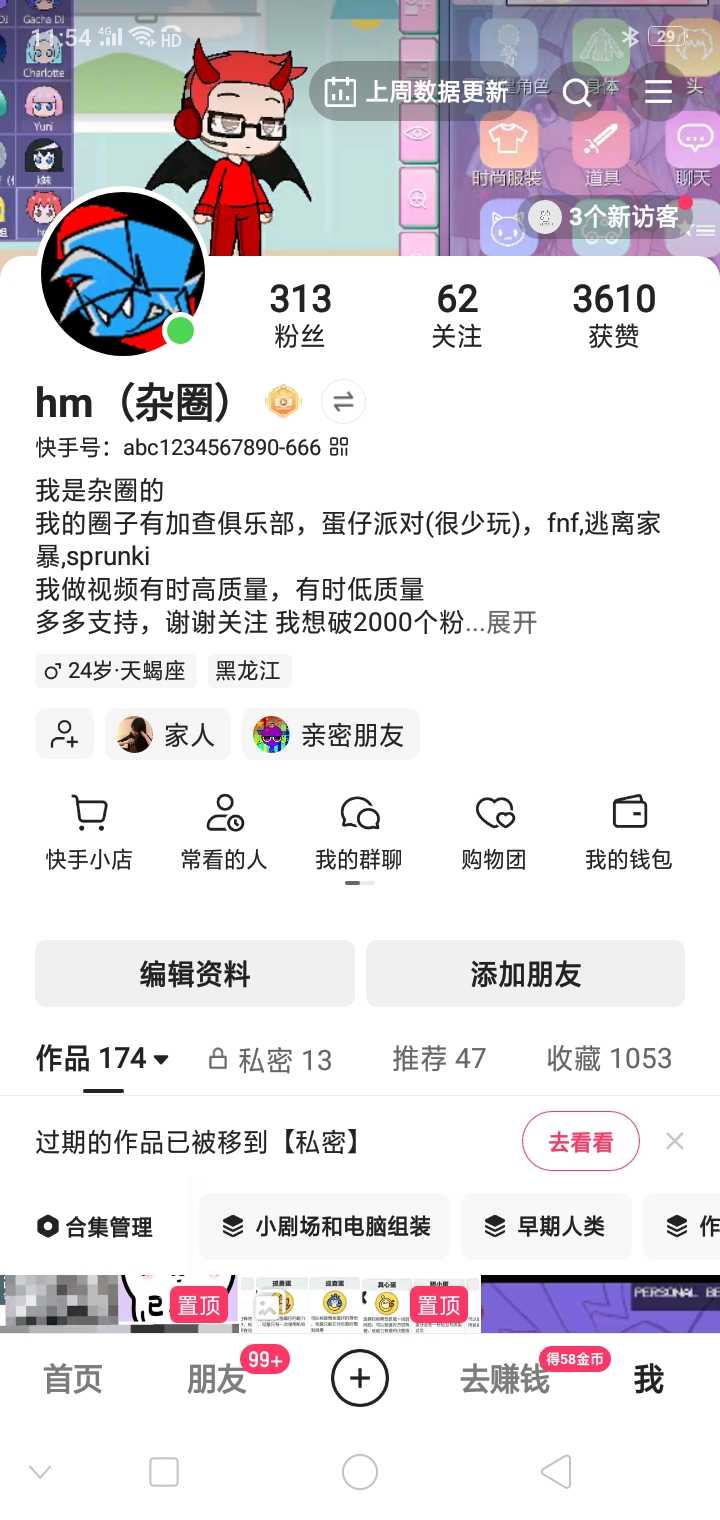This screenshot has width=720, height=1520.
Task: Open the 亲密朋友 close friends chip
Action: (331, 735)
